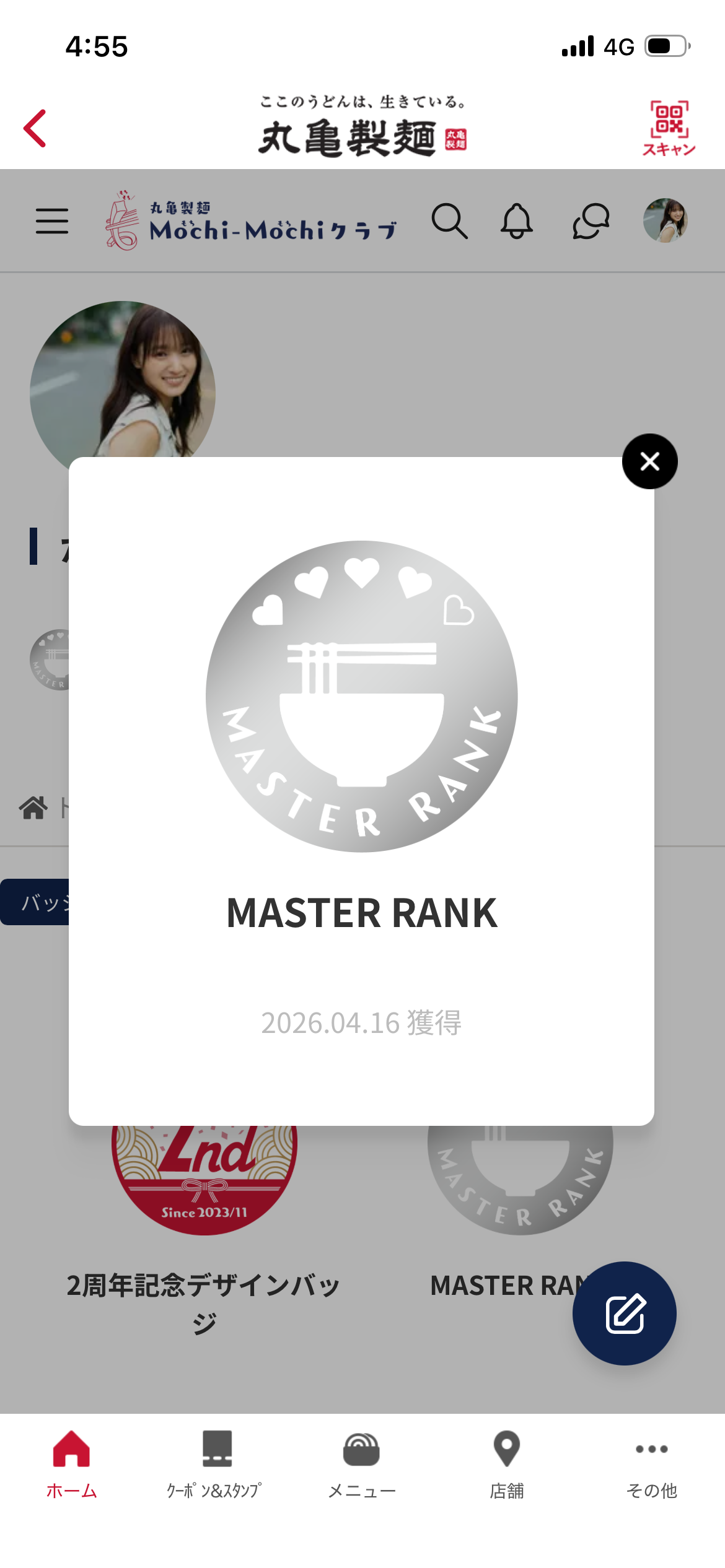
Task: Open the その他 tab
Action: coord(651,1464)
